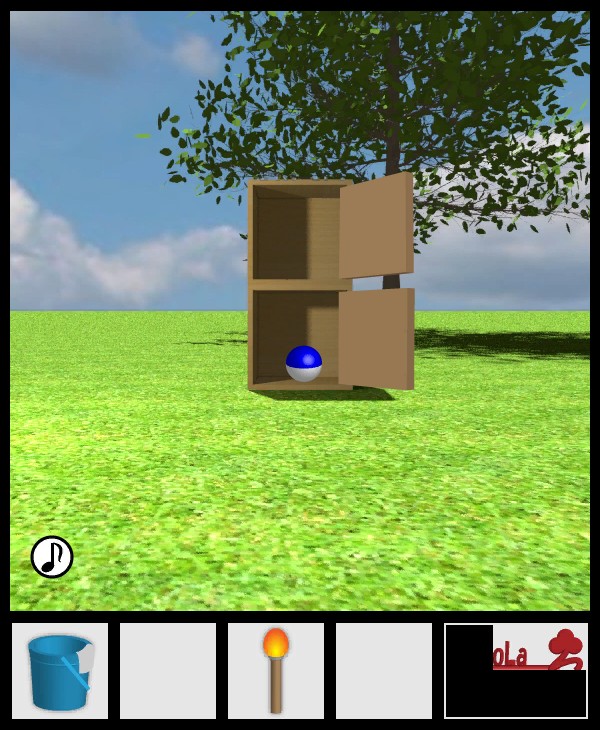
Task: Tap the lower cabinet door
Action: (x=376, y=338)
